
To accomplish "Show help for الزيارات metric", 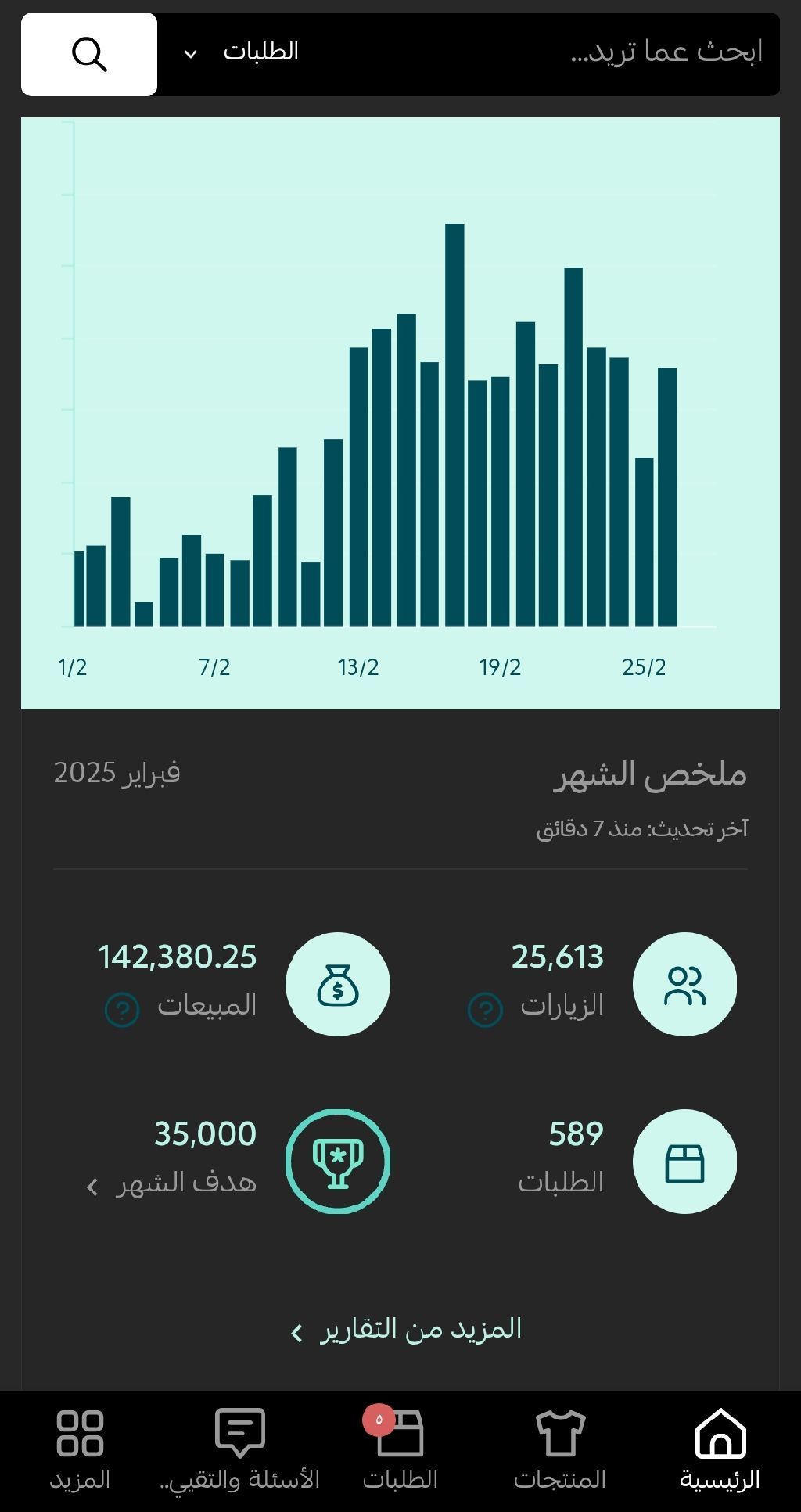I will pyautogui.click(x=485, y=1010).
